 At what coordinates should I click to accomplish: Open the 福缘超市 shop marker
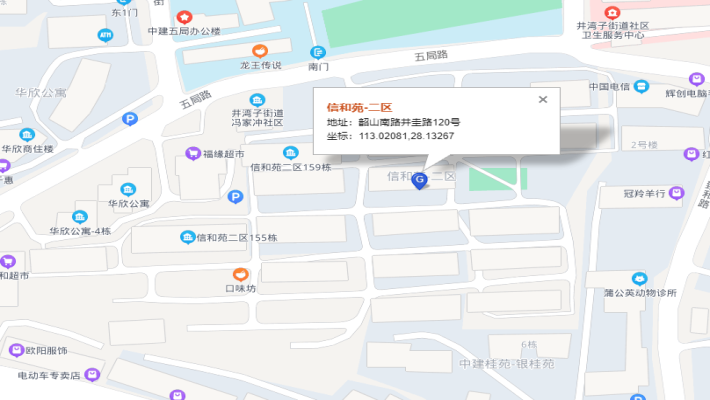[x=193, y=154]
